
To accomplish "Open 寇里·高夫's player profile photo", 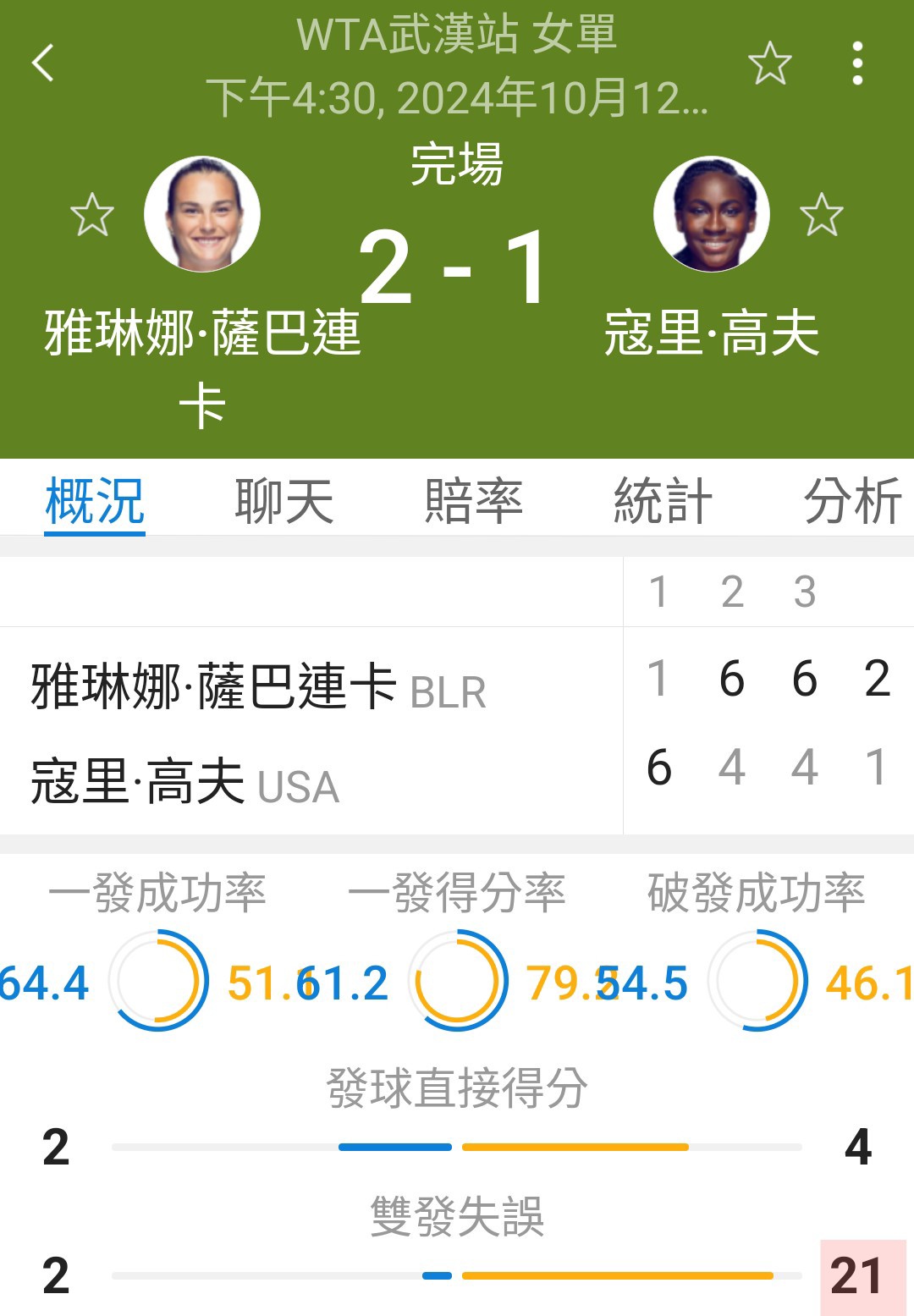I will 712,214.
